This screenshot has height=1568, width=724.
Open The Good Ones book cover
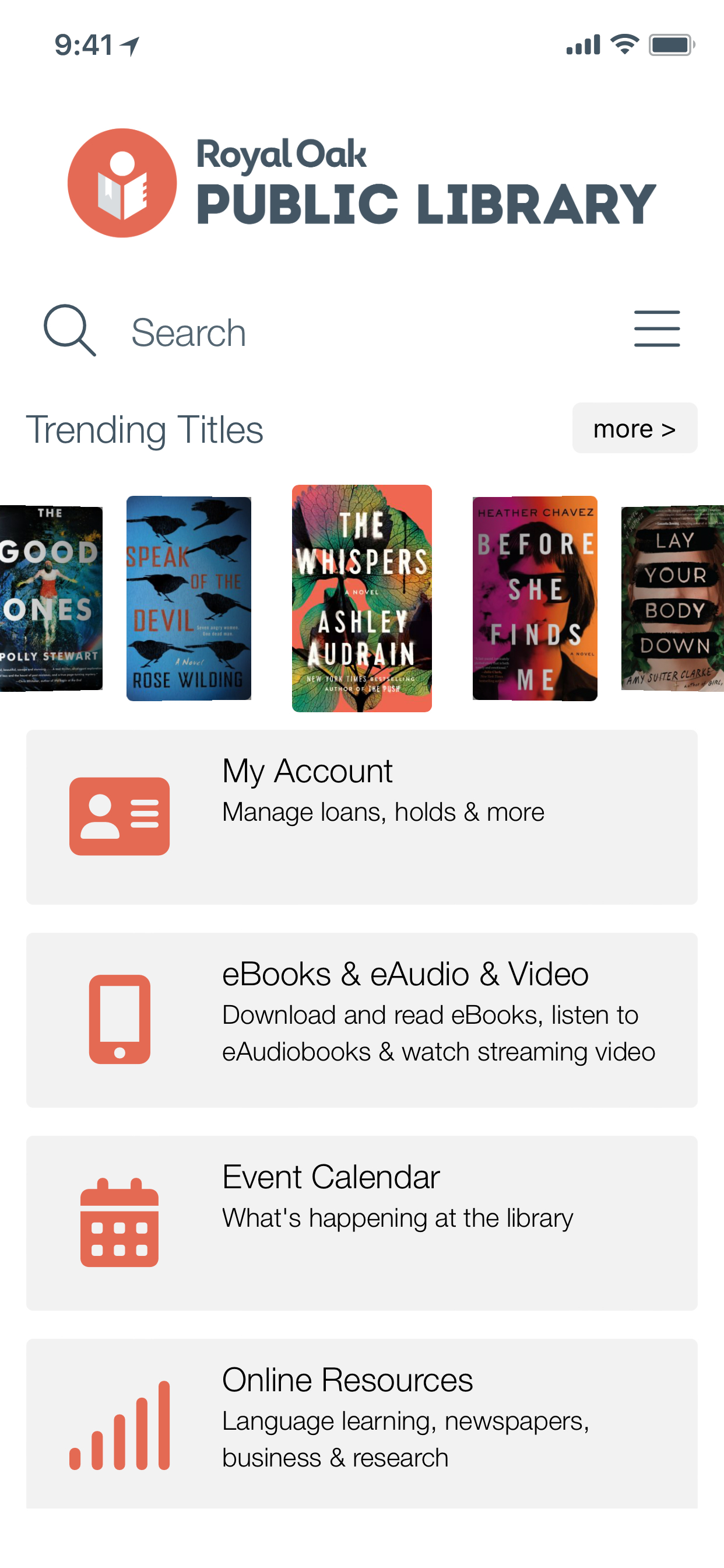pyautogui.click(x=51, y=598)
